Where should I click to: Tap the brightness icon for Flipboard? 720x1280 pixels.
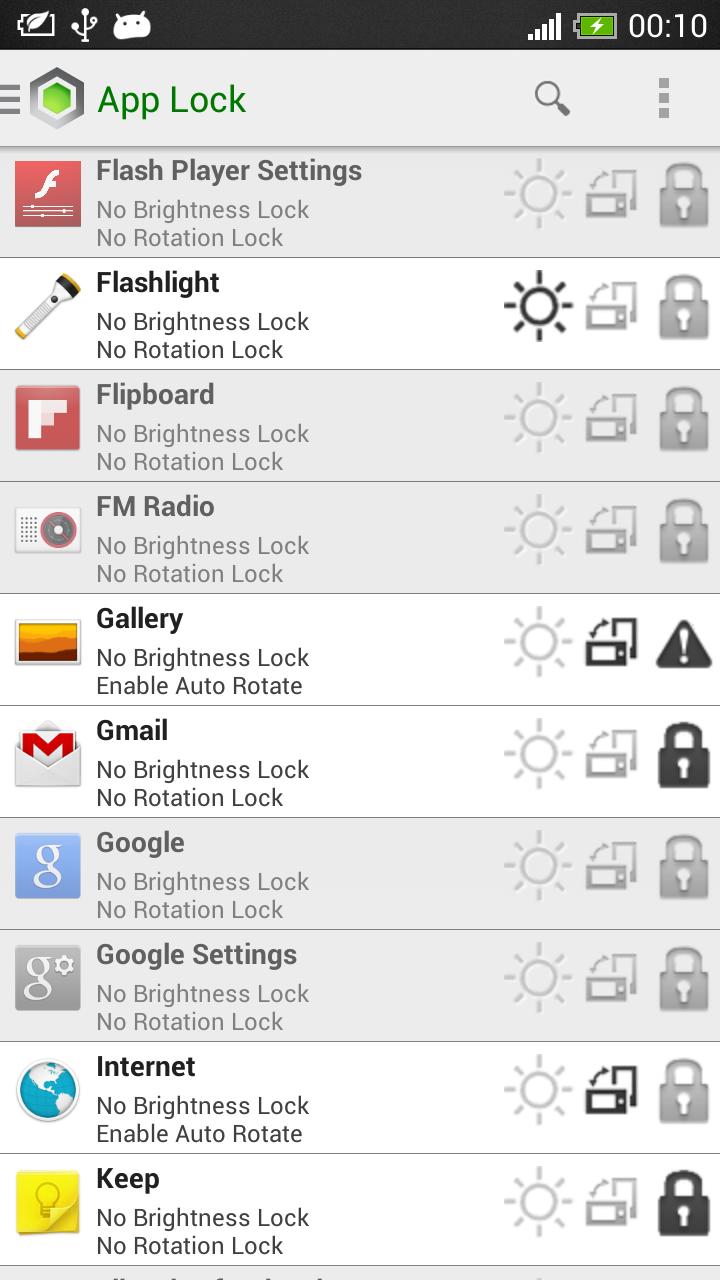(x=538, y=419)
